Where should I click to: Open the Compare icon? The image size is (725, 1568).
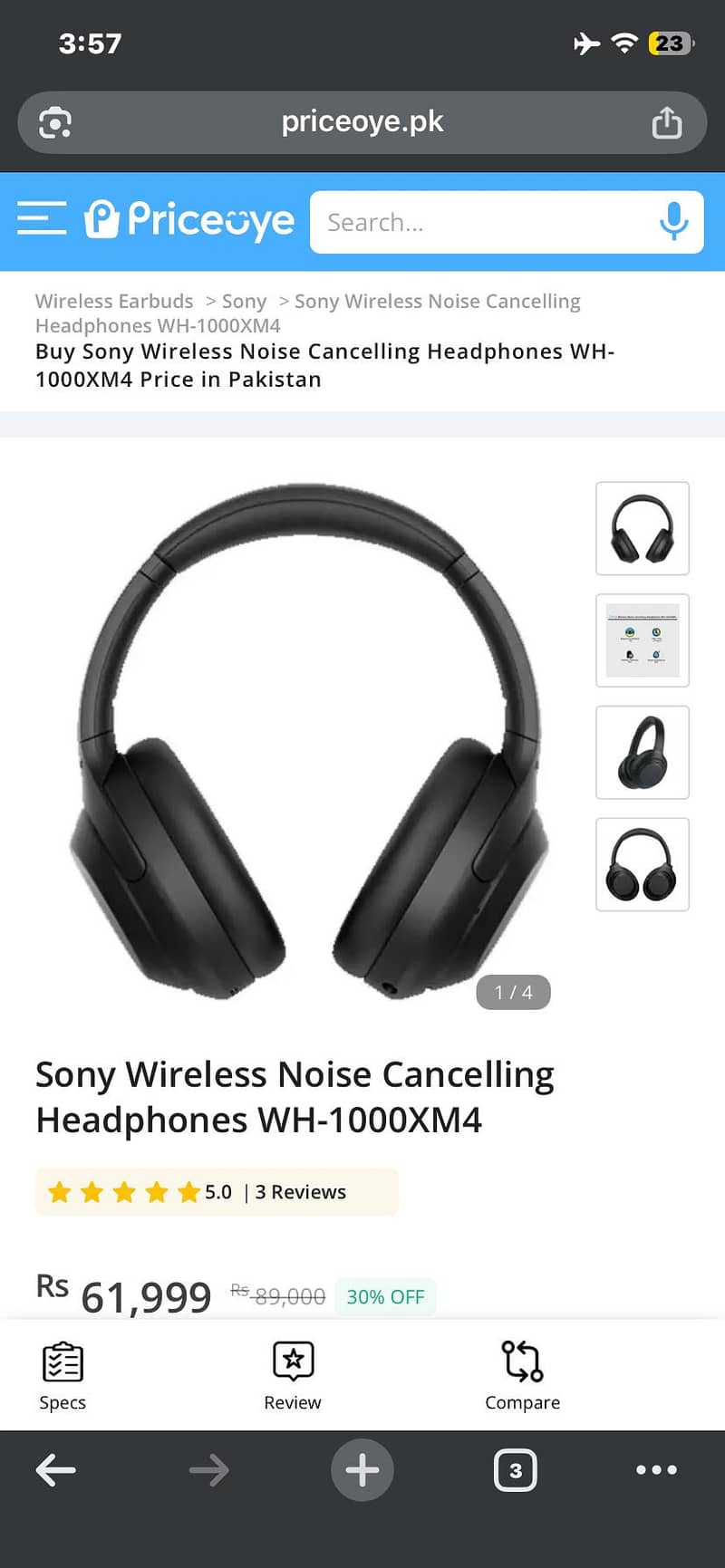click(x=522, y=1361)
